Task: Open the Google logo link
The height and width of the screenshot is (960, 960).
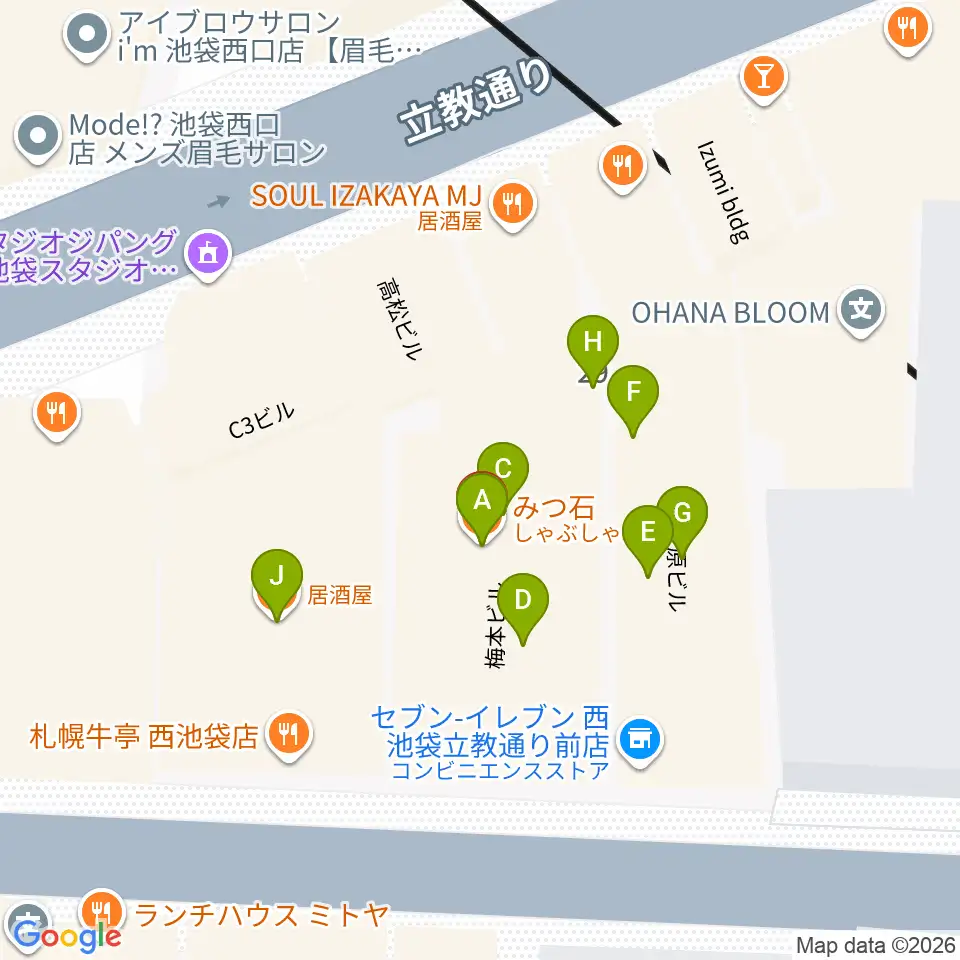Action: tap(67, 937)
